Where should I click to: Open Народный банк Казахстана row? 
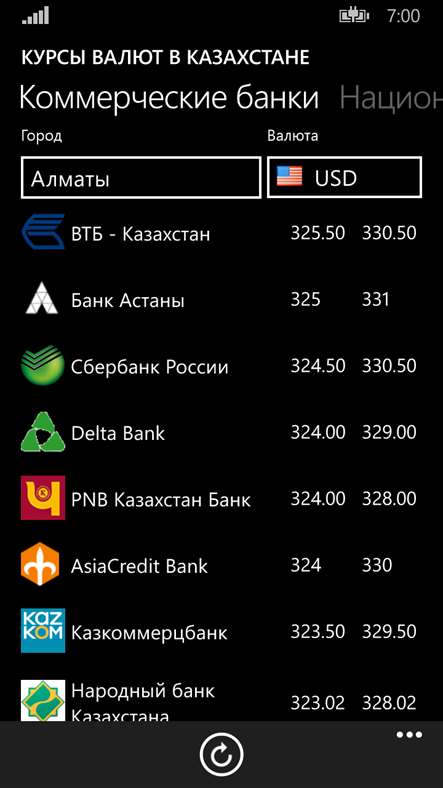point(222,700)
